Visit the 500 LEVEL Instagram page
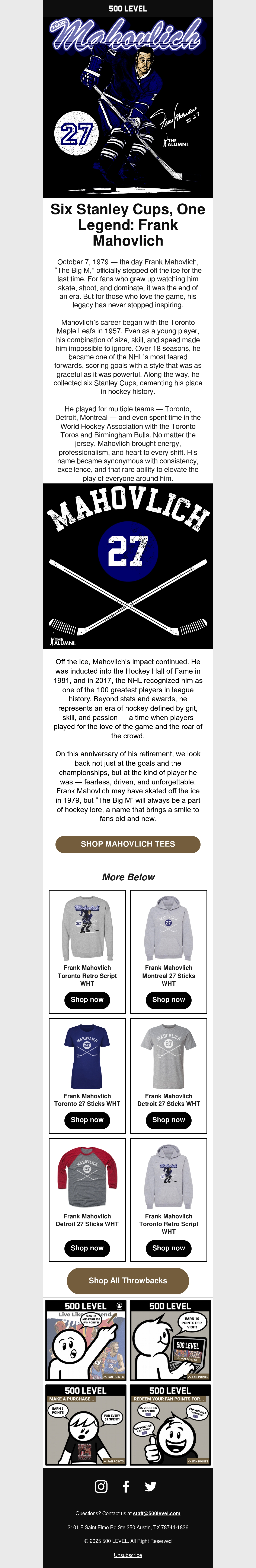This screenshot has width=256, height=1568. coord(101,1486)
